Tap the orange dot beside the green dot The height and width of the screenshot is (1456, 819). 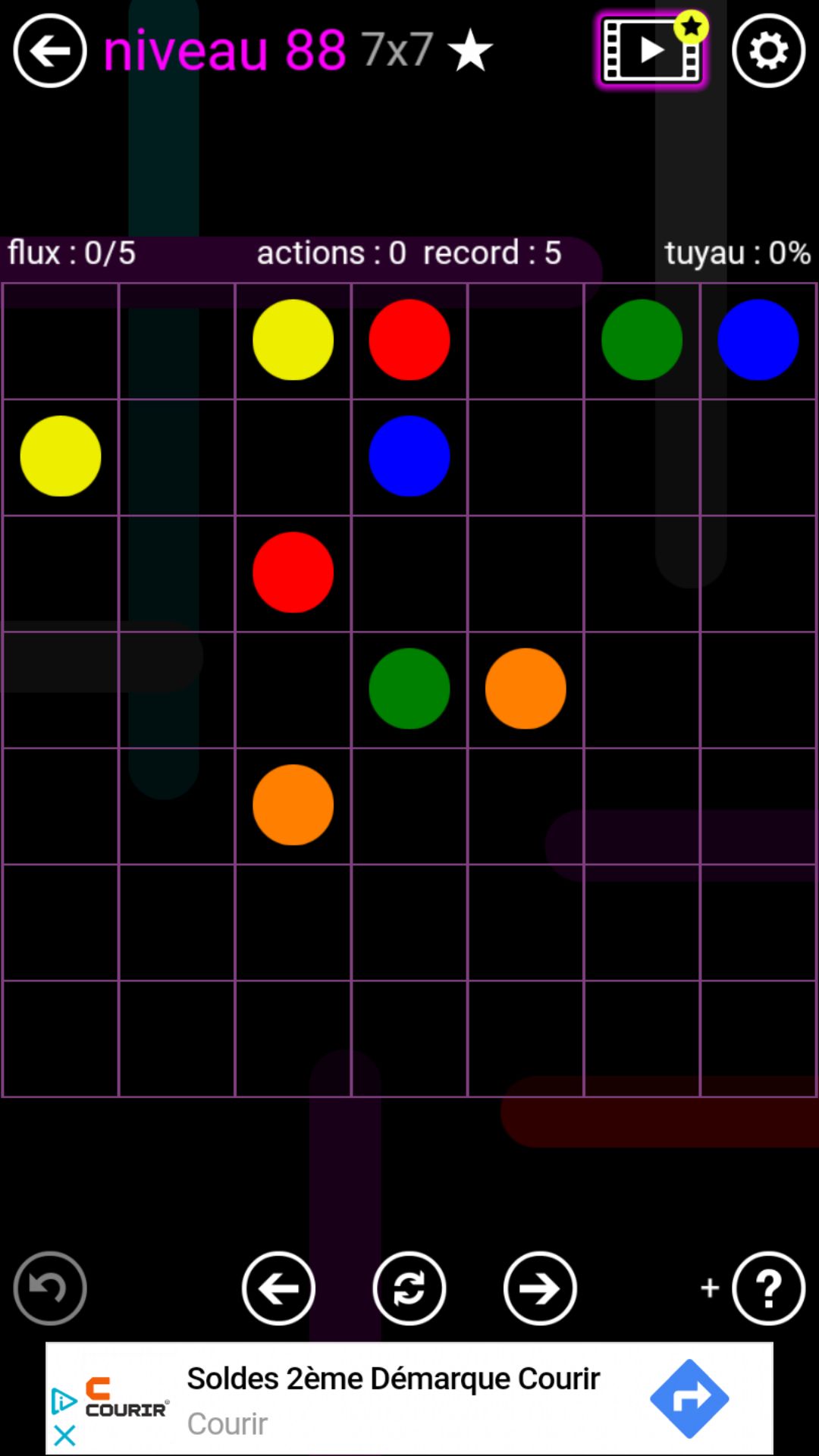(526, 689)
